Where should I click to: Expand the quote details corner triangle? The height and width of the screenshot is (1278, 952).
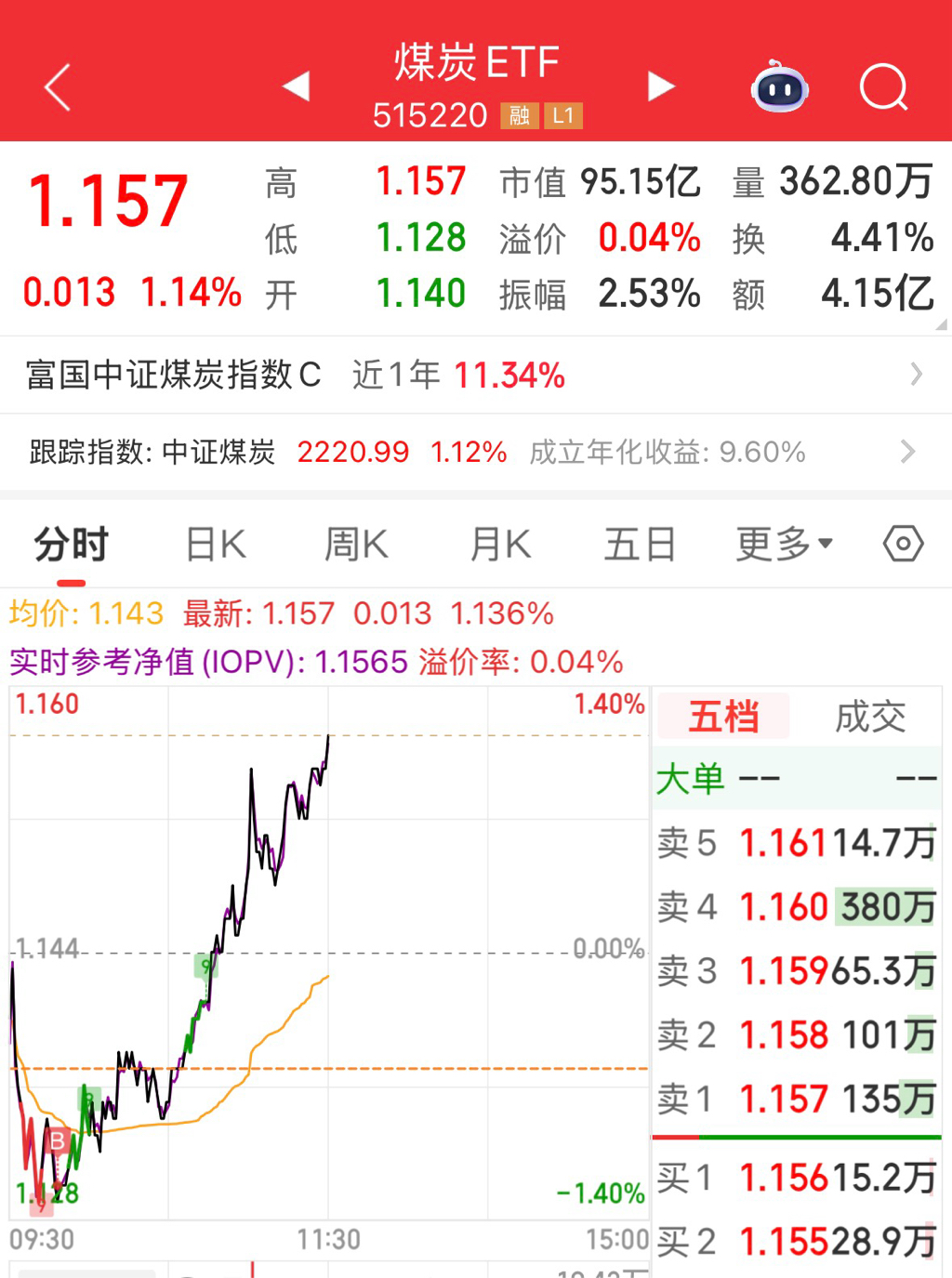coord(941,324)
